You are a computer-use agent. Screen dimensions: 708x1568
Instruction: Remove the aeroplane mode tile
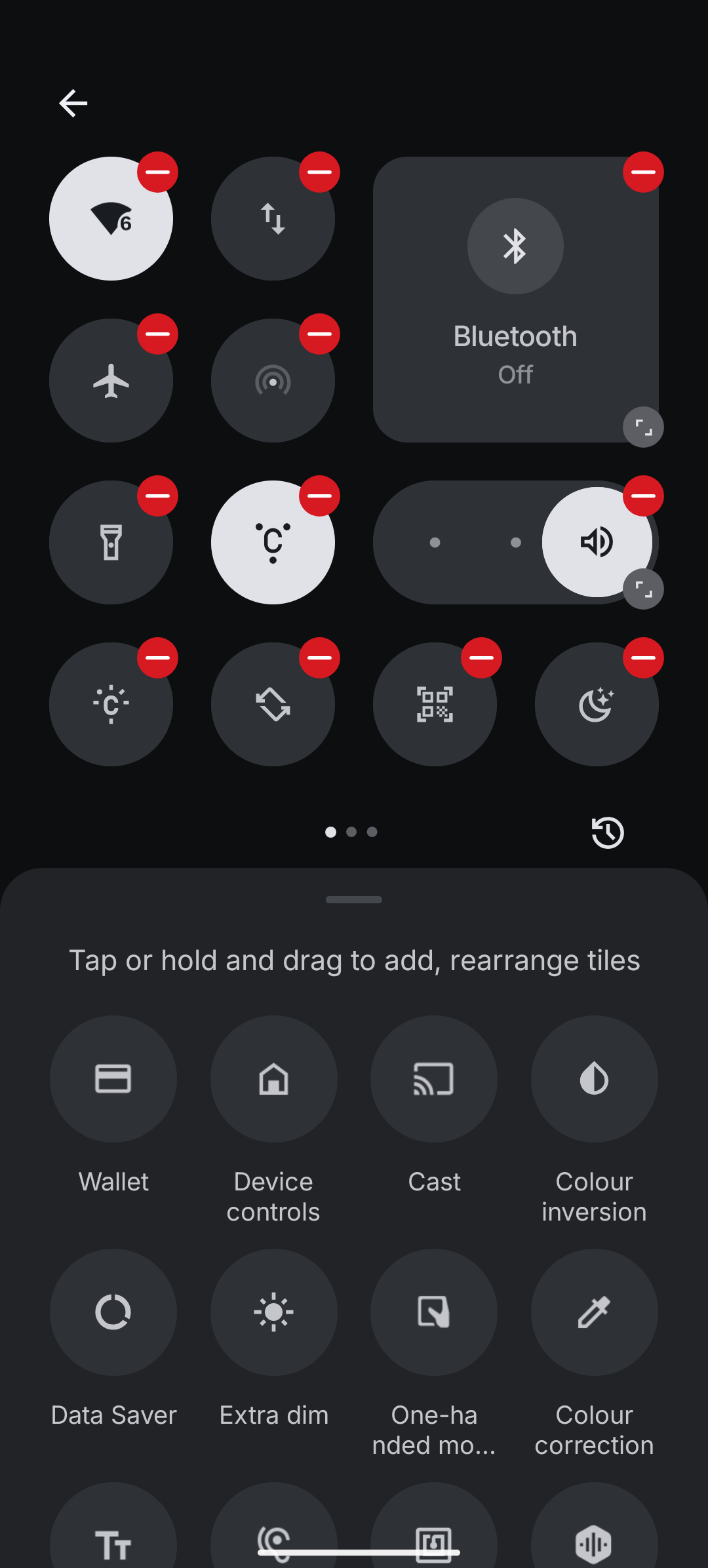[x=157, y=334]
